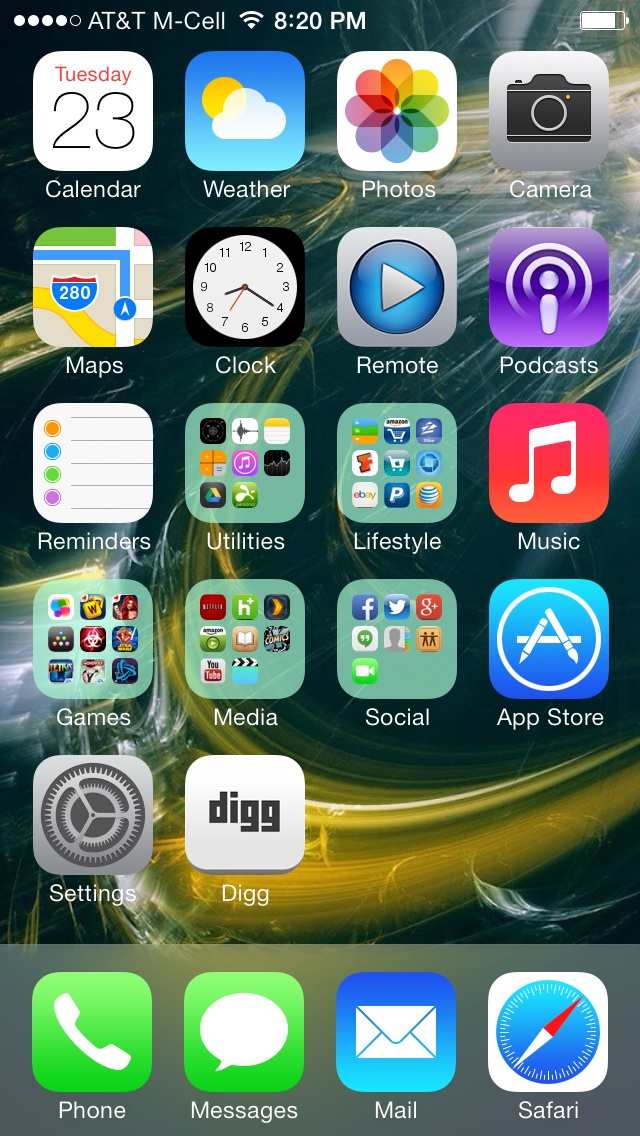Launch the Camera
640x1136 pixels.
tap(549, 111)
